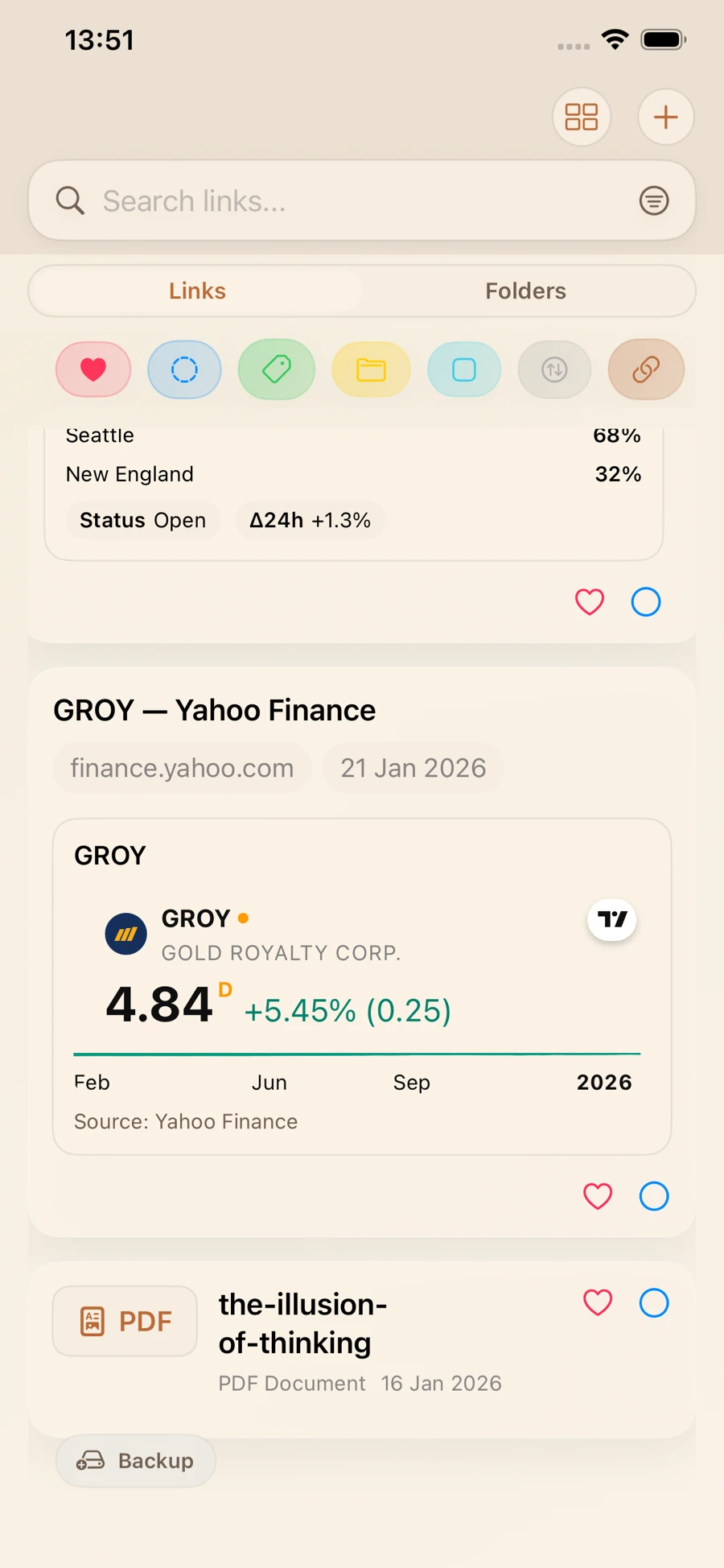
Task: Select the folder filter chip
Action: coord(371,369)
